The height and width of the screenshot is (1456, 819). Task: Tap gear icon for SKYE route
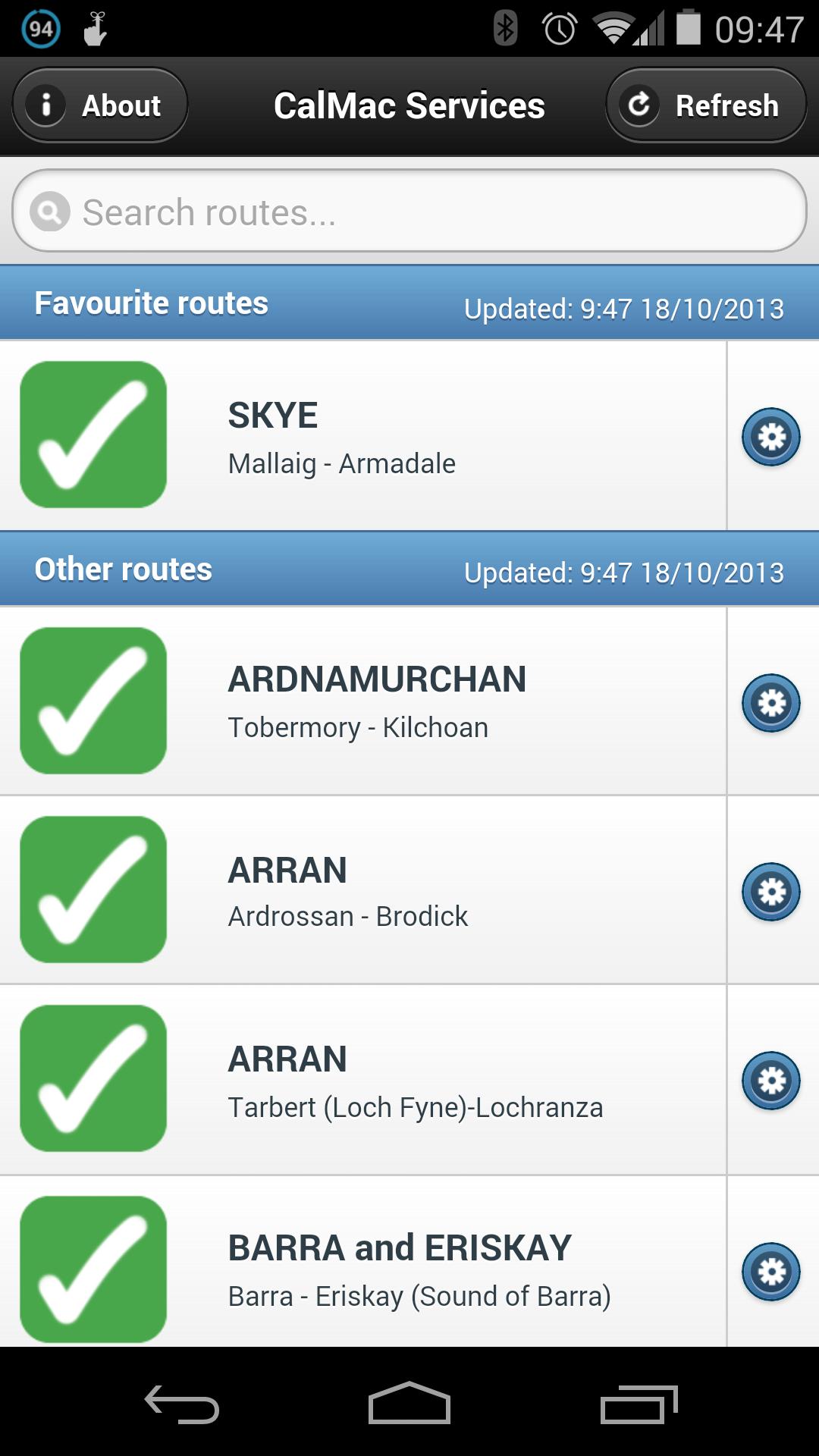point(771,437)
